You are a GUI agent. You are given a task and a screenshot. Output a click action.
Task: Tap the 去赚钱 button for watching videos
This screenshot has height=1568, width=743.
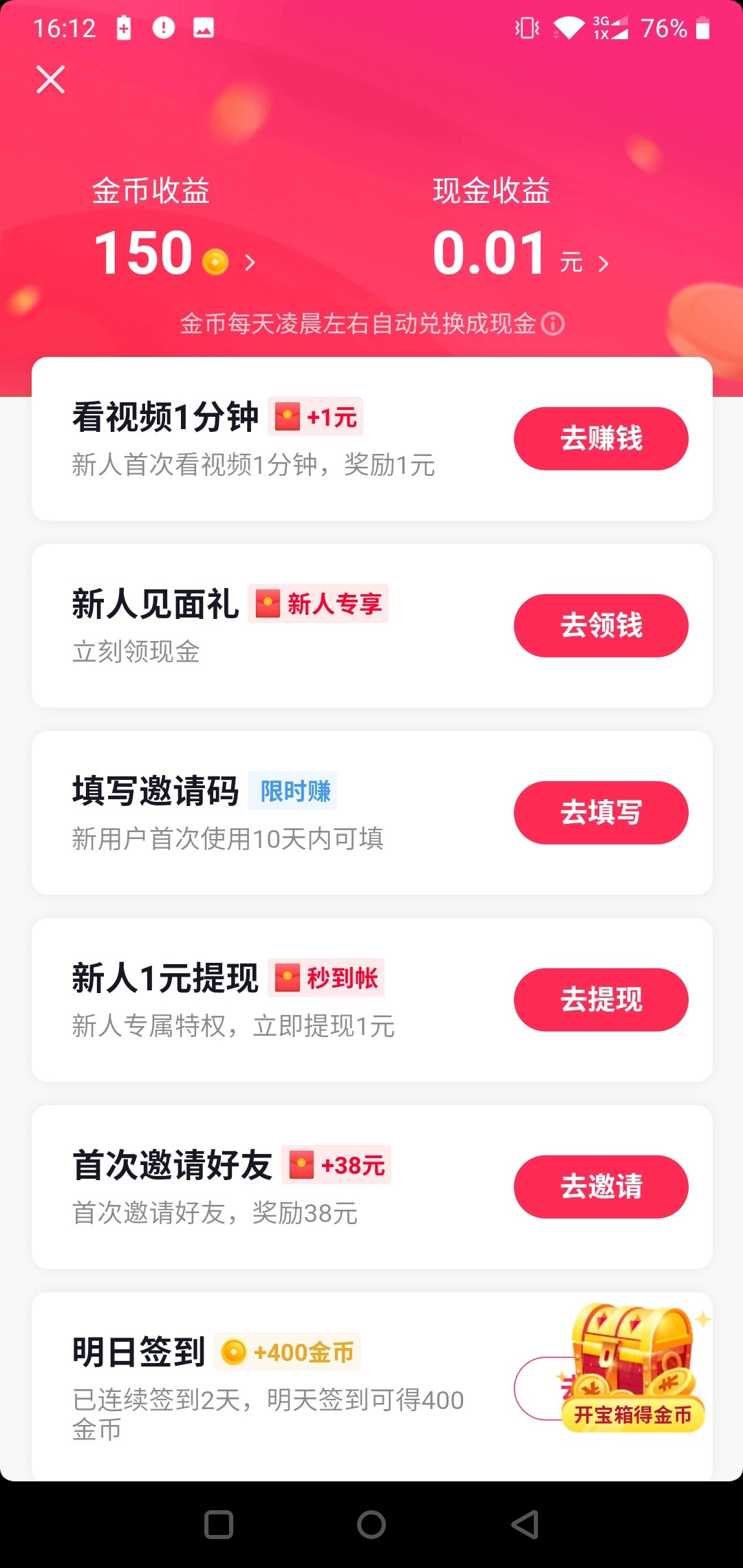click(601, 438)
